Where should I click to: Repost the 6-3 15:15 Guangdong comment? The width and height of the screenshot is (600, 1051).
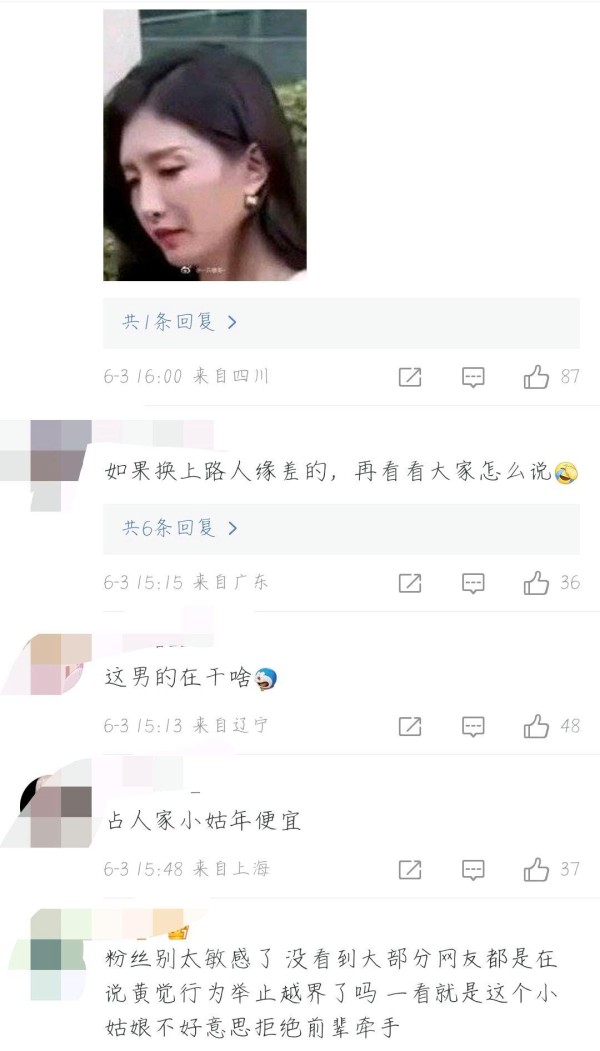(x=410, y=583)
